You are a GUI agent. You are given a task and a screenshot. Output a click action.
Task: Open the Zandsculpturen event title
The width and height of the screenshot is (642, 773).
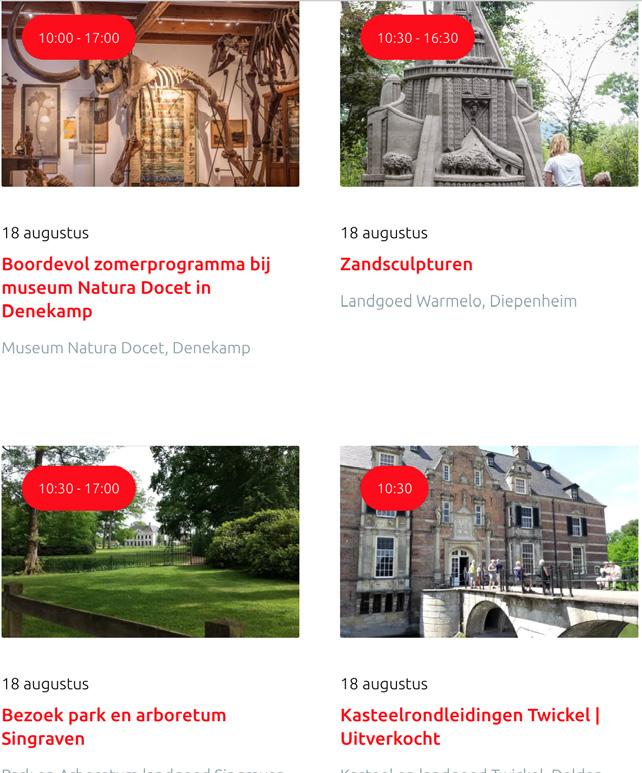coord(406,264)
